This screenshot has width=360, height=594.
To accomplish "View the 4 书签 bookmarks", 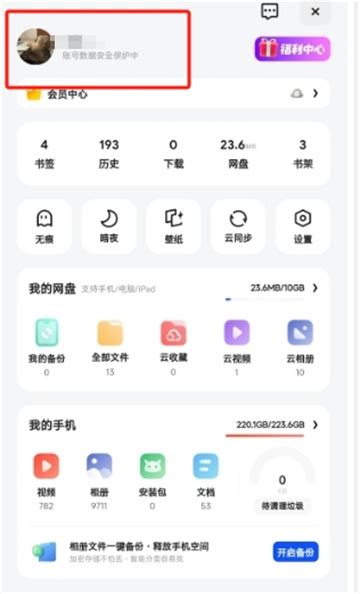I will 44,154.
